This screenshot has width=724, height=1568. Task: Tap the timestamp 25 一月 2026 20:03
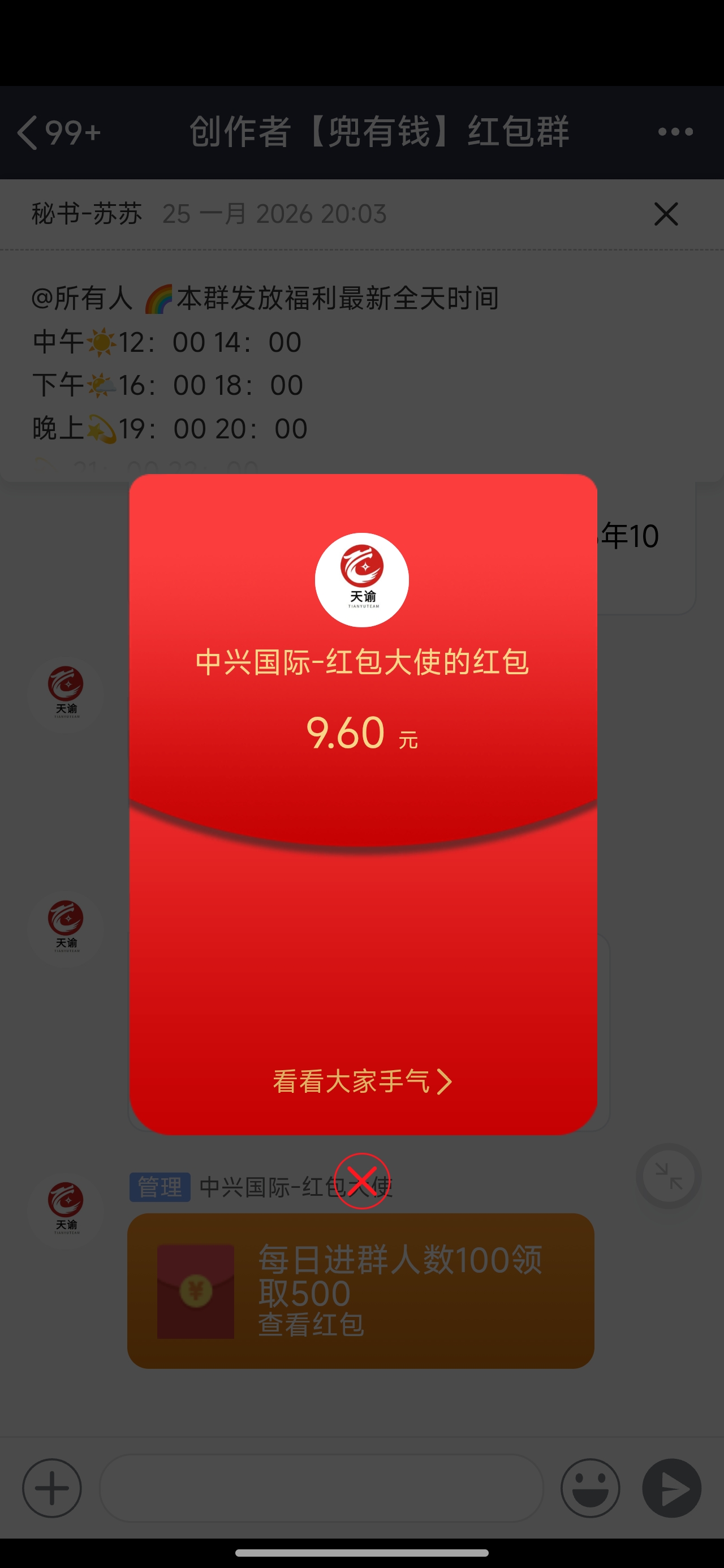[x=275, y=214]
